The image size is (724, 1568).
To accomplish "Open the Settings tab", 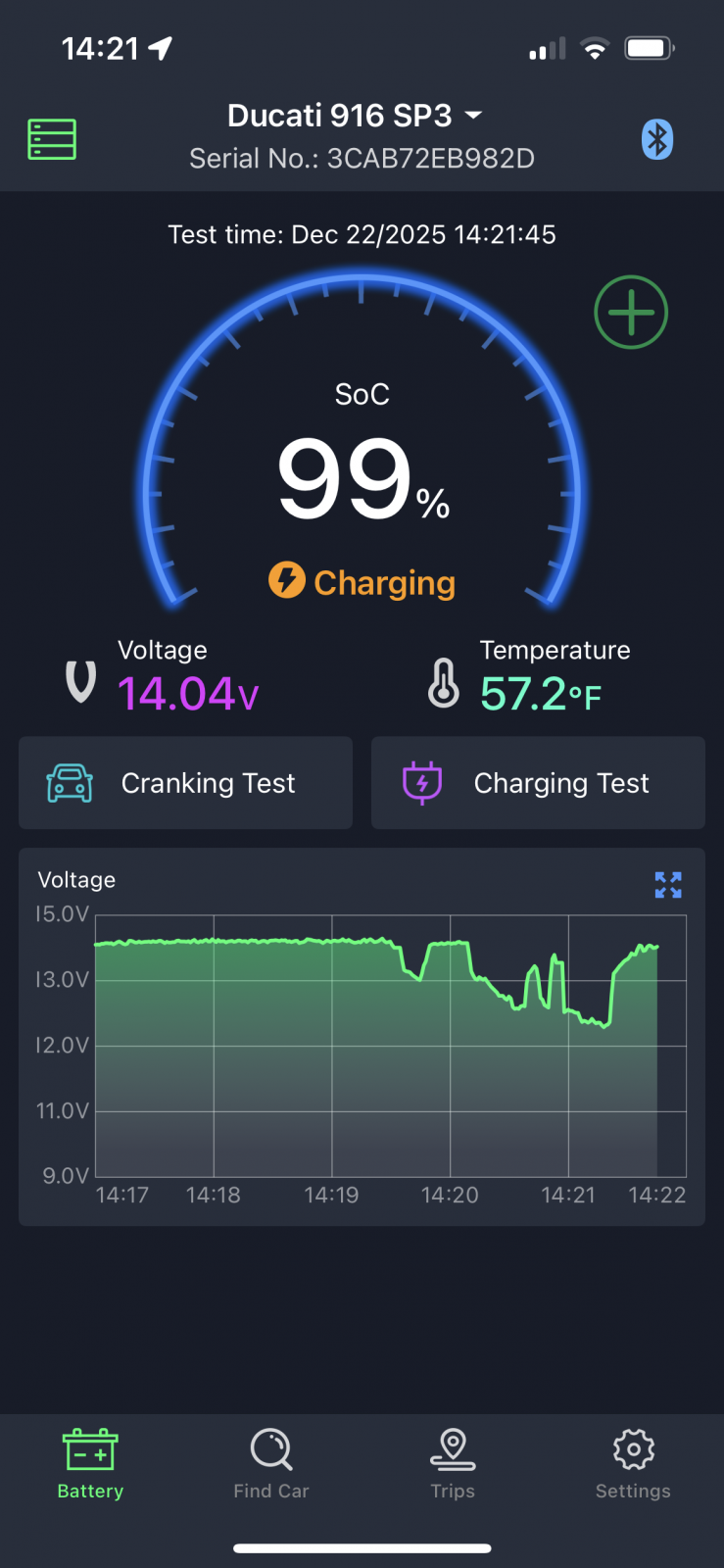I will coord(633,1464).
